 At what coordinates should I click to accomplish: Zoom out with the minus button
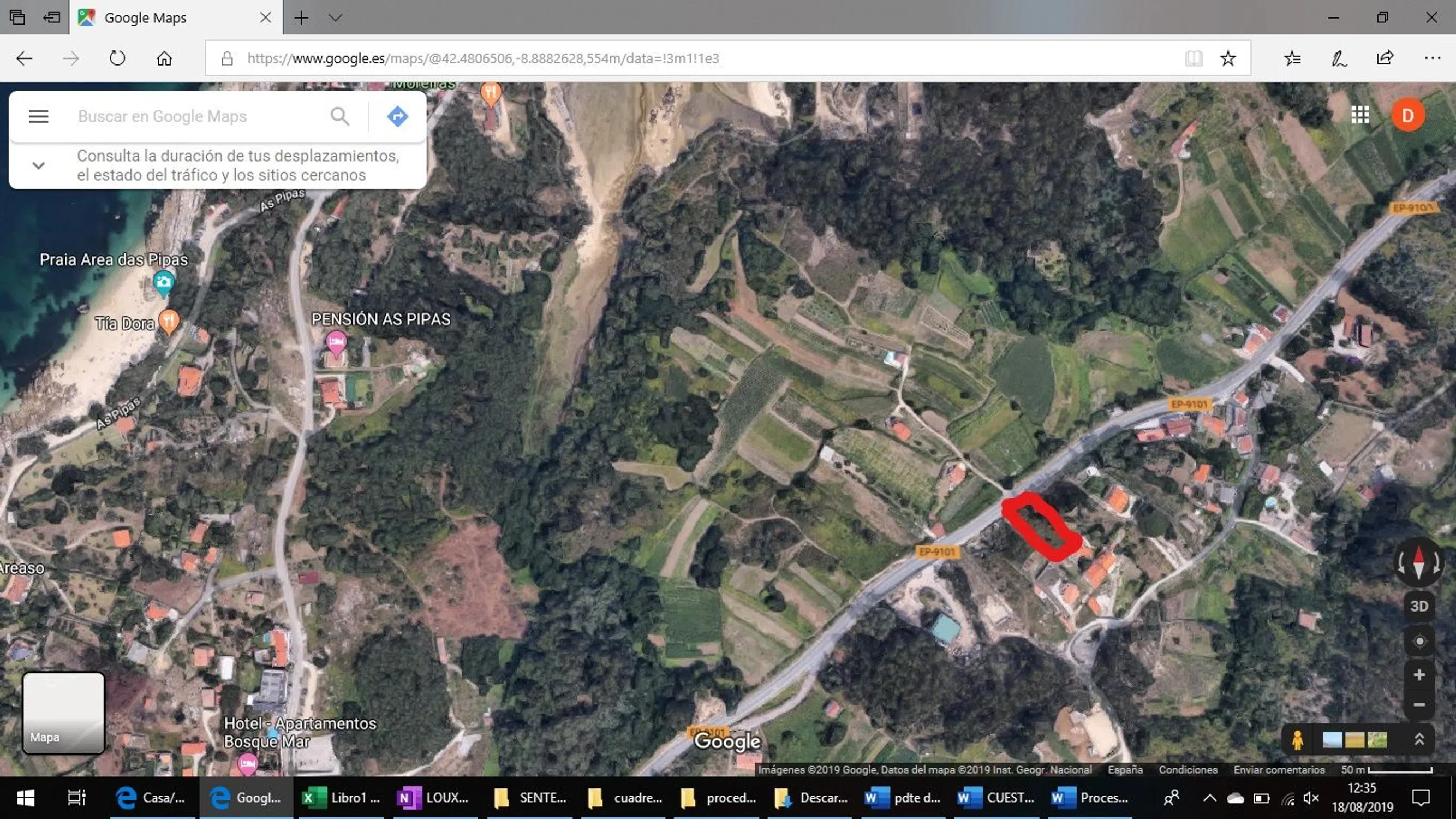tap(1419, 705)
